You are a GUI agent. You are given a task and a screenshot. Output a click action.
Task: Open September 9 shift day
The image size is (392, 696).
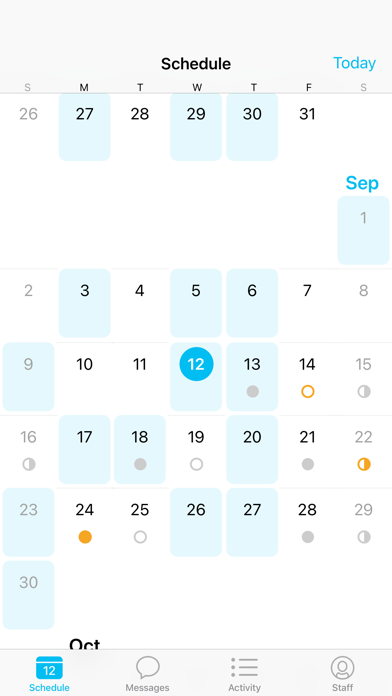(28, 376)
